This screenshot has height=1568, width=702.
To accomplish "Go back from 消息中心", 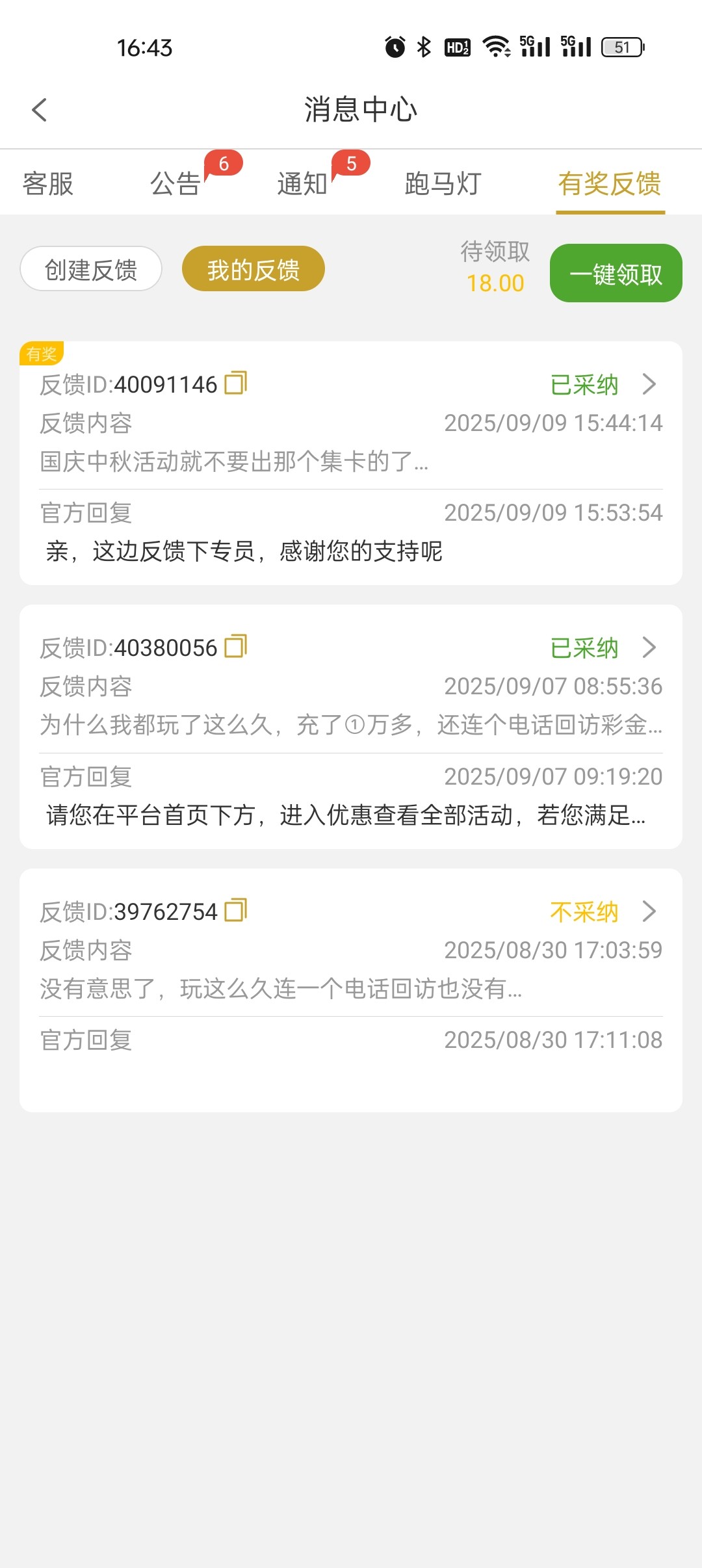I will point(40,110).
